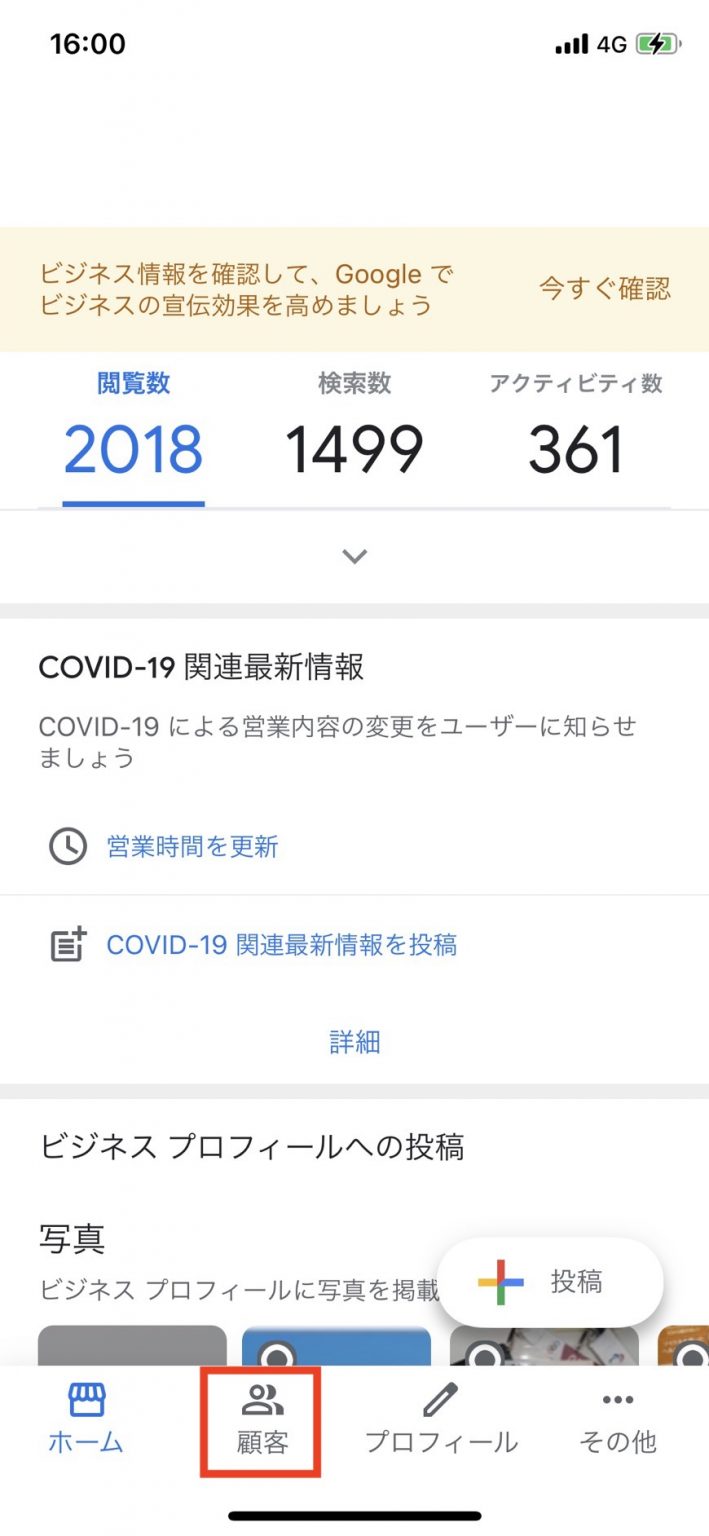
Task: Switch to the 顧客 tab
Action: [262, 1419]
